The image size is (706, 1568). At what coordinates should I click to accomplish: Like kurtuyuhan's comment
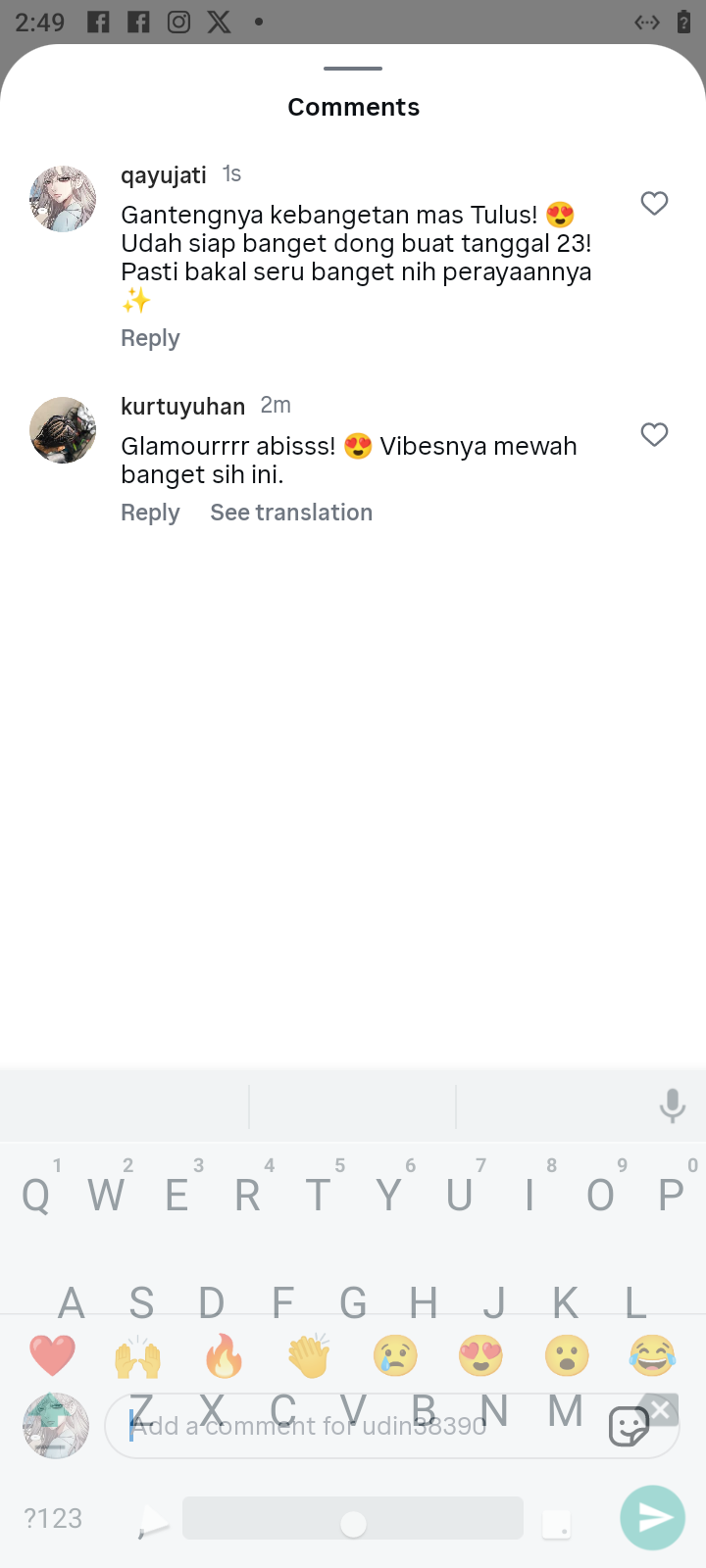(x=654, y=434)
